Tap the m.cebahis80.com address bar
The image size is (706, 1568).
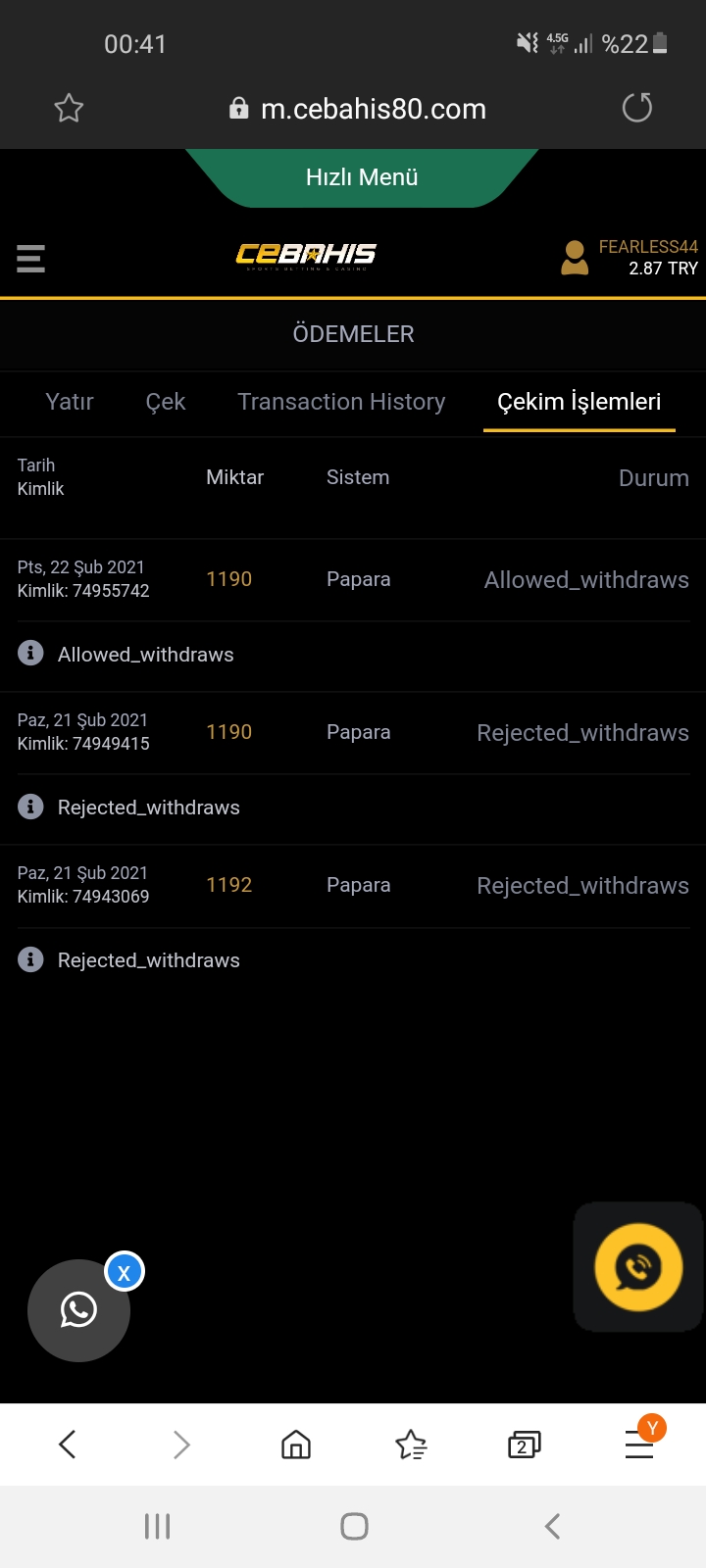(x=358, y=109)
